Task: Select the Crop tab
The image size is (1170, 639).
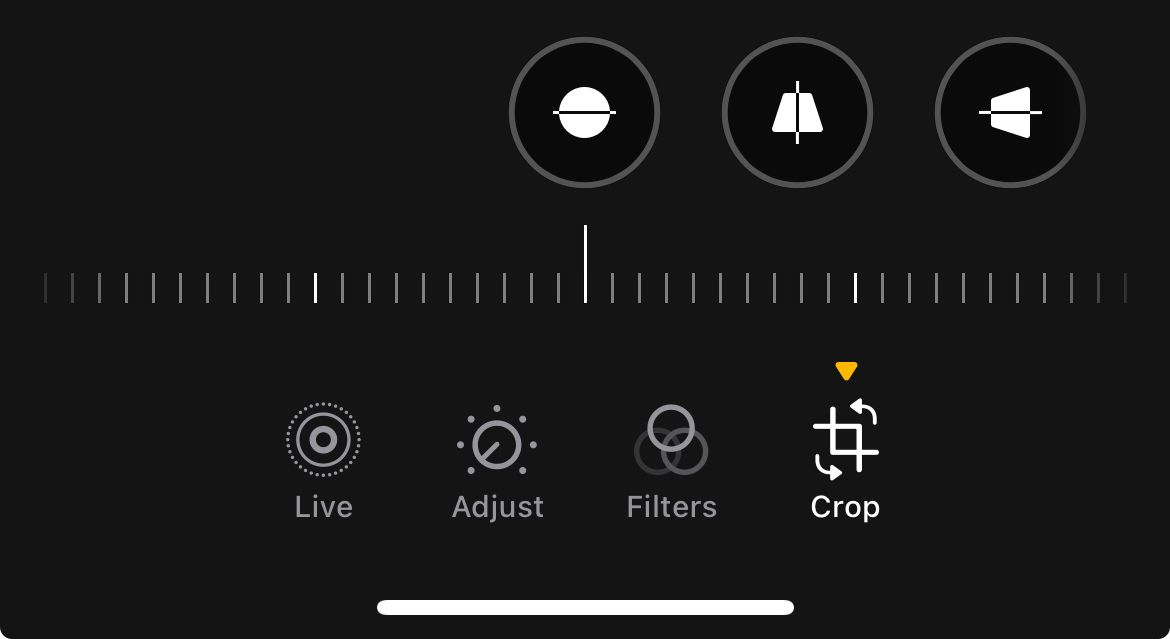Action: [845, 463]
